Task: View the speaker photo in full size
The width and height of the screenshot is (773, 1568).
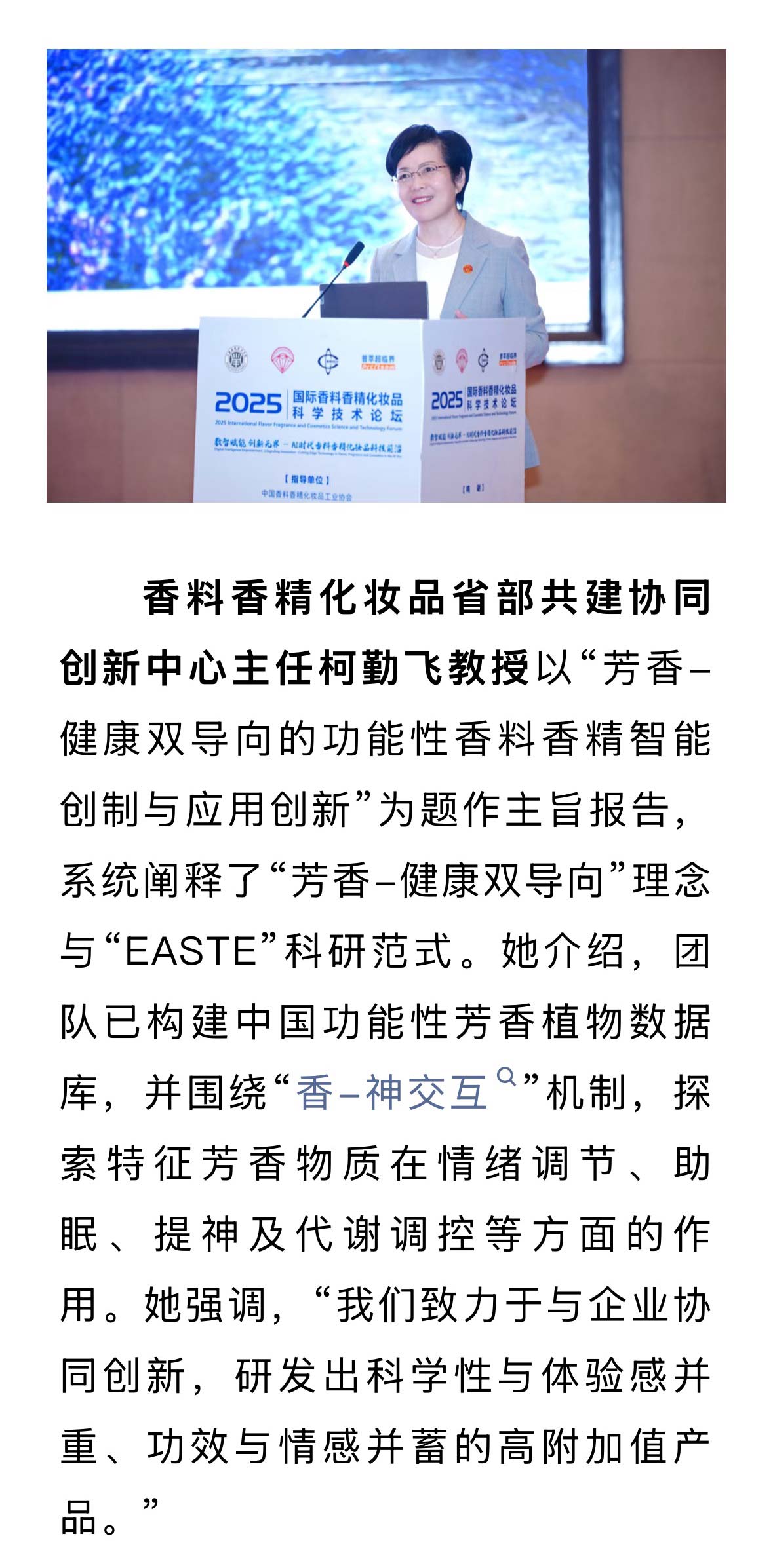Action: tap(386, 275)
